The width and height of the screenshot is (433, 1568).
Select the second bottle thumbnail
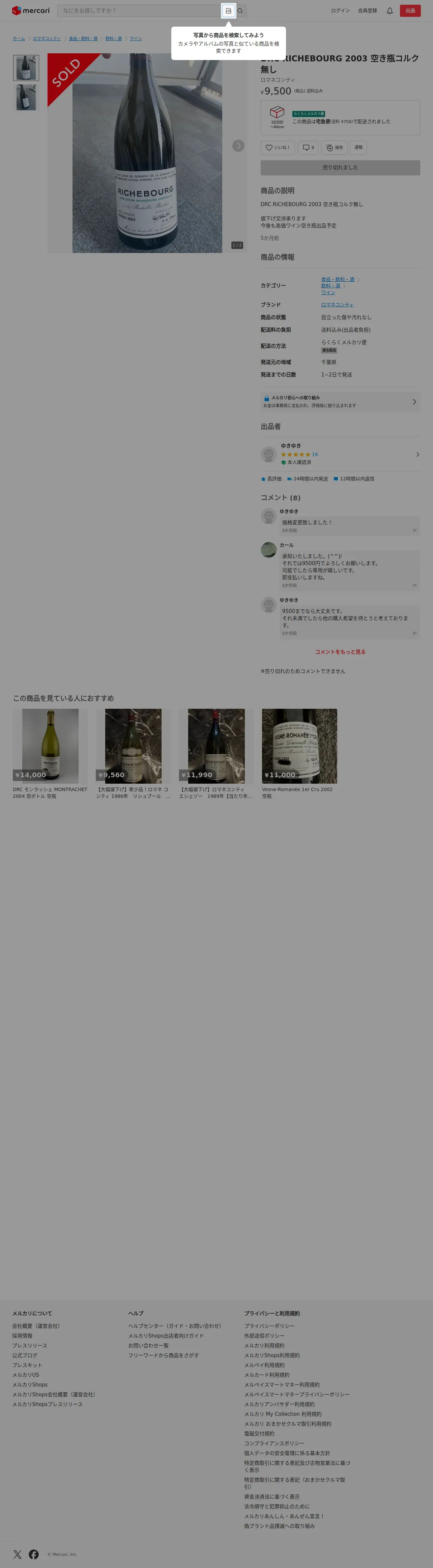pos(26,97)
